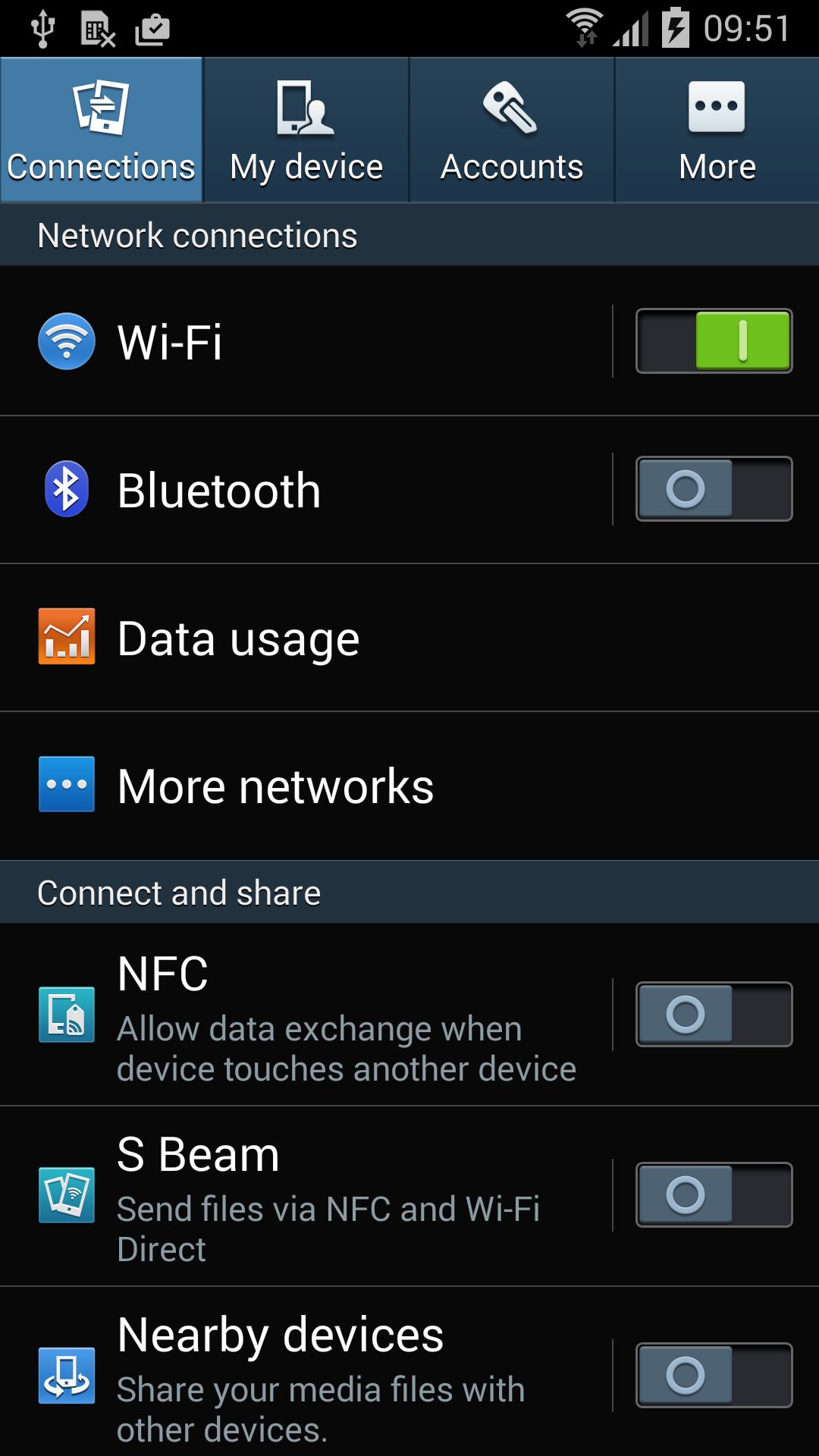Open S Beam settings row
Image resolution: width=819 pixels, height=1456 pixels.
click(306, 1196)
